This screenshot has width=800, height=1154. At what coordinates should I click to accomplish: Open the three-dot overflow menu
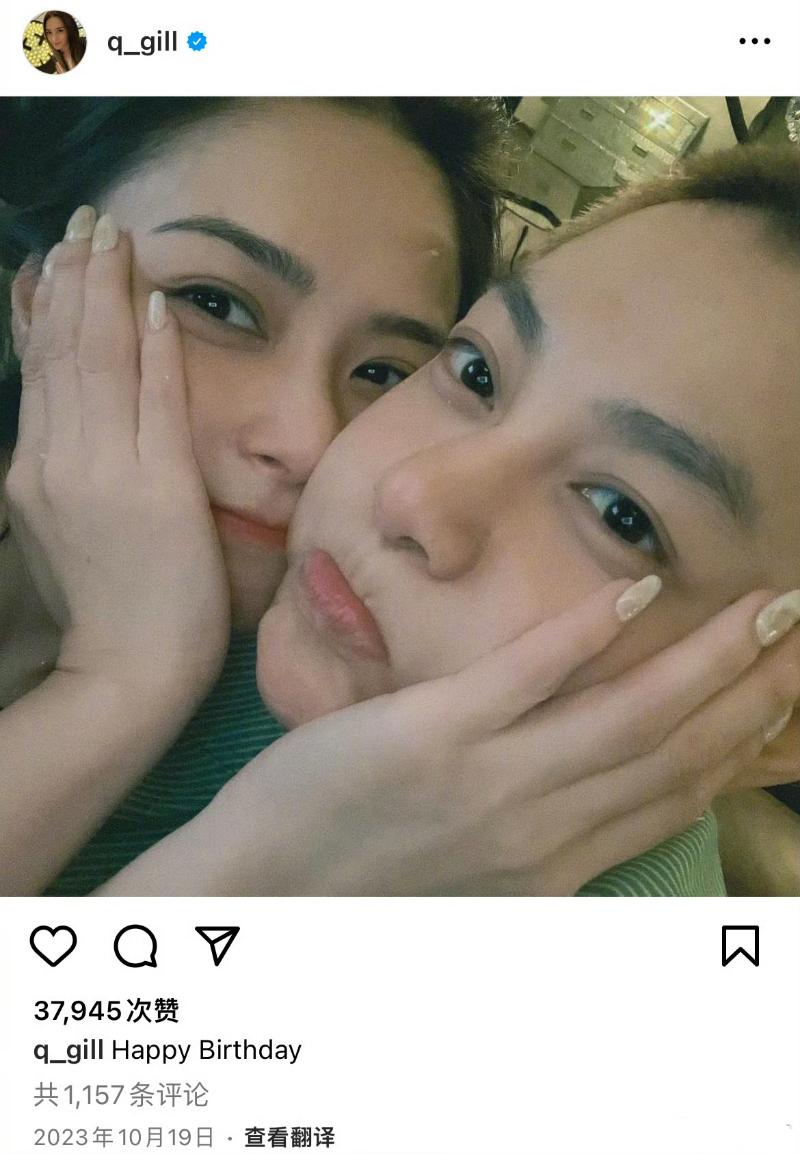pyautogui.click(x=754, y=42)
